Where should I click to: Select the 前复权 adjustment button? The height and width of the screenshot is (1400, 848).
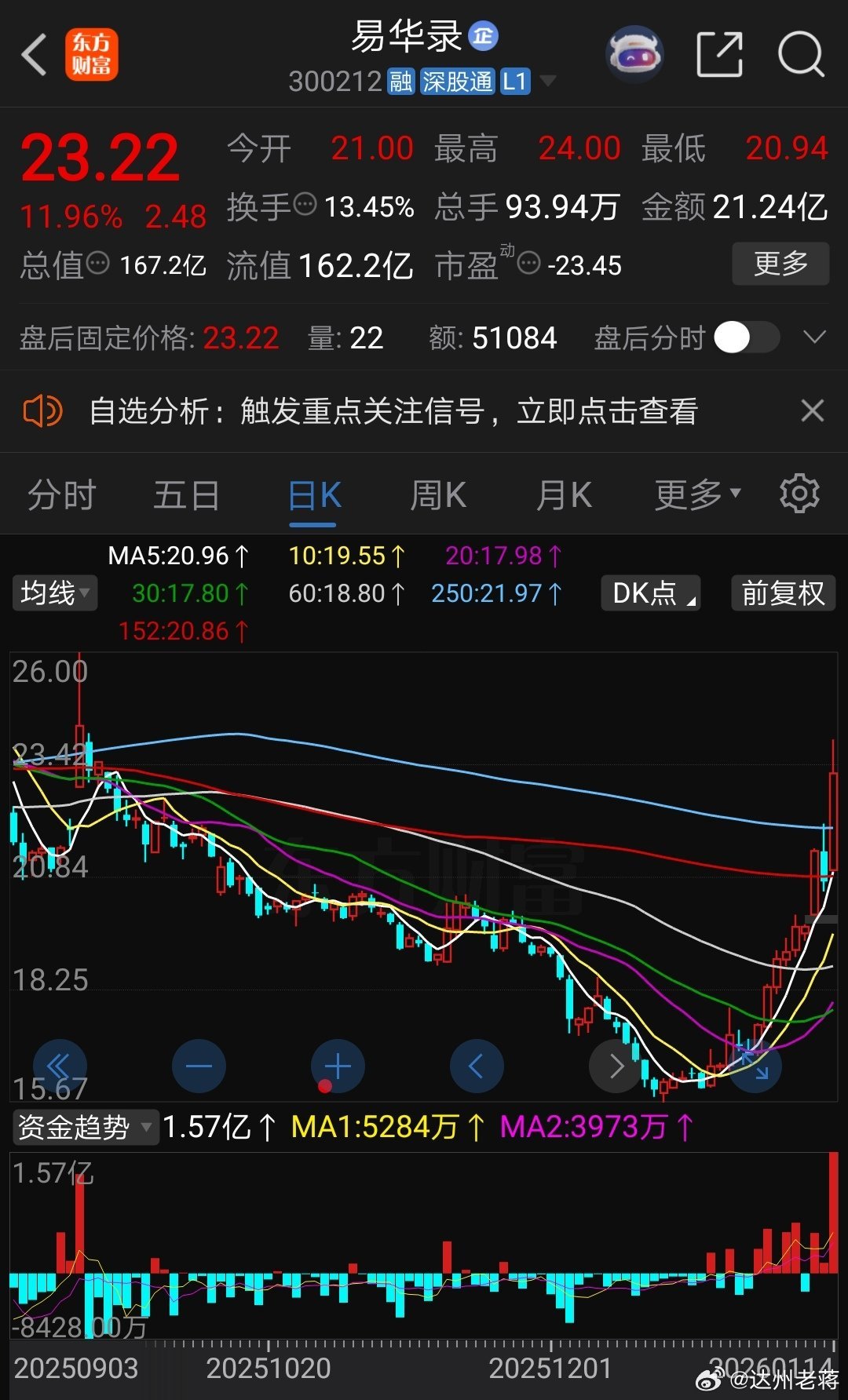pos(783,593)
